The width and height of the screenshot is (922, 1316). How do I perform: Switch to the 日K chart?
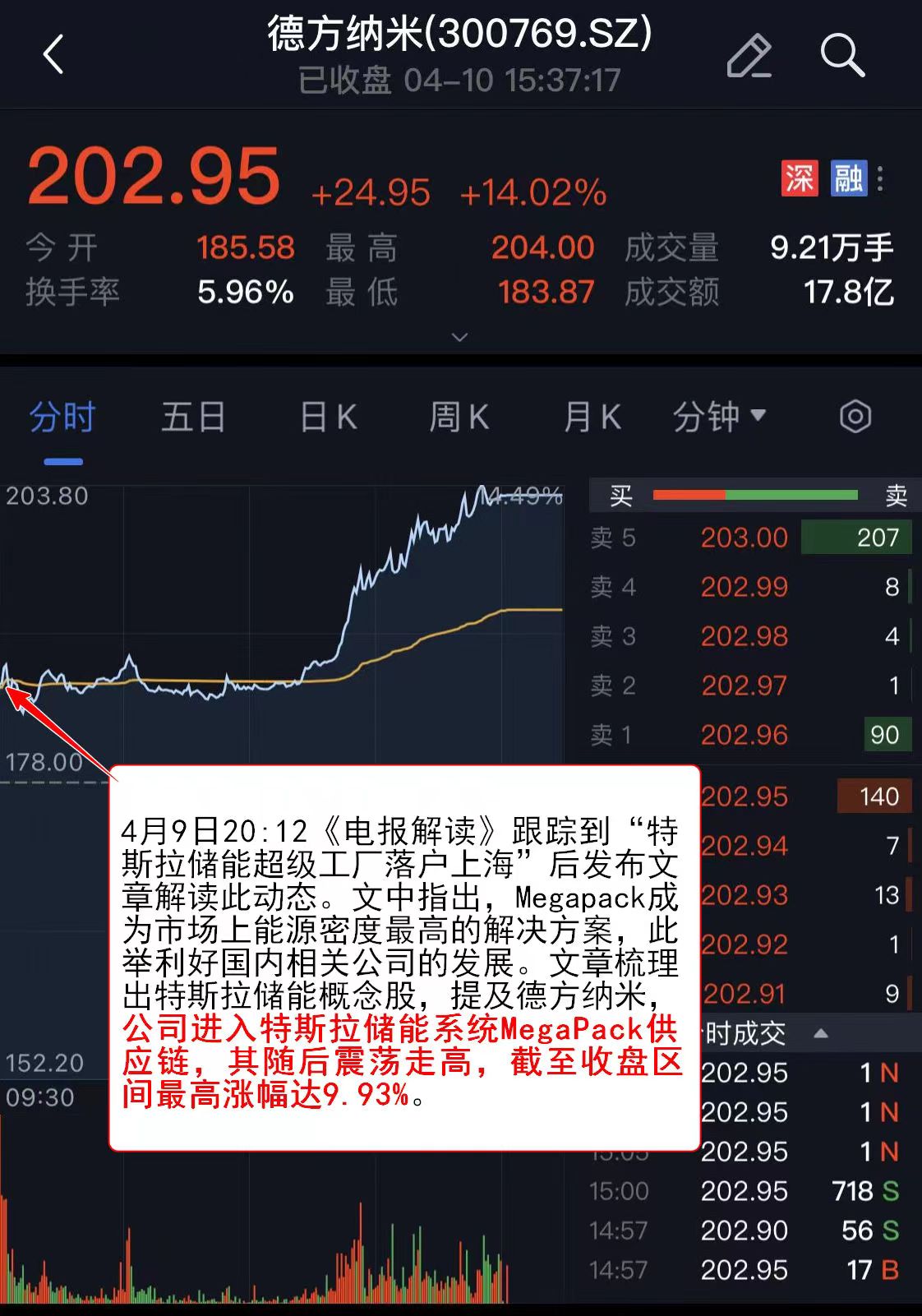click(328, 418)
